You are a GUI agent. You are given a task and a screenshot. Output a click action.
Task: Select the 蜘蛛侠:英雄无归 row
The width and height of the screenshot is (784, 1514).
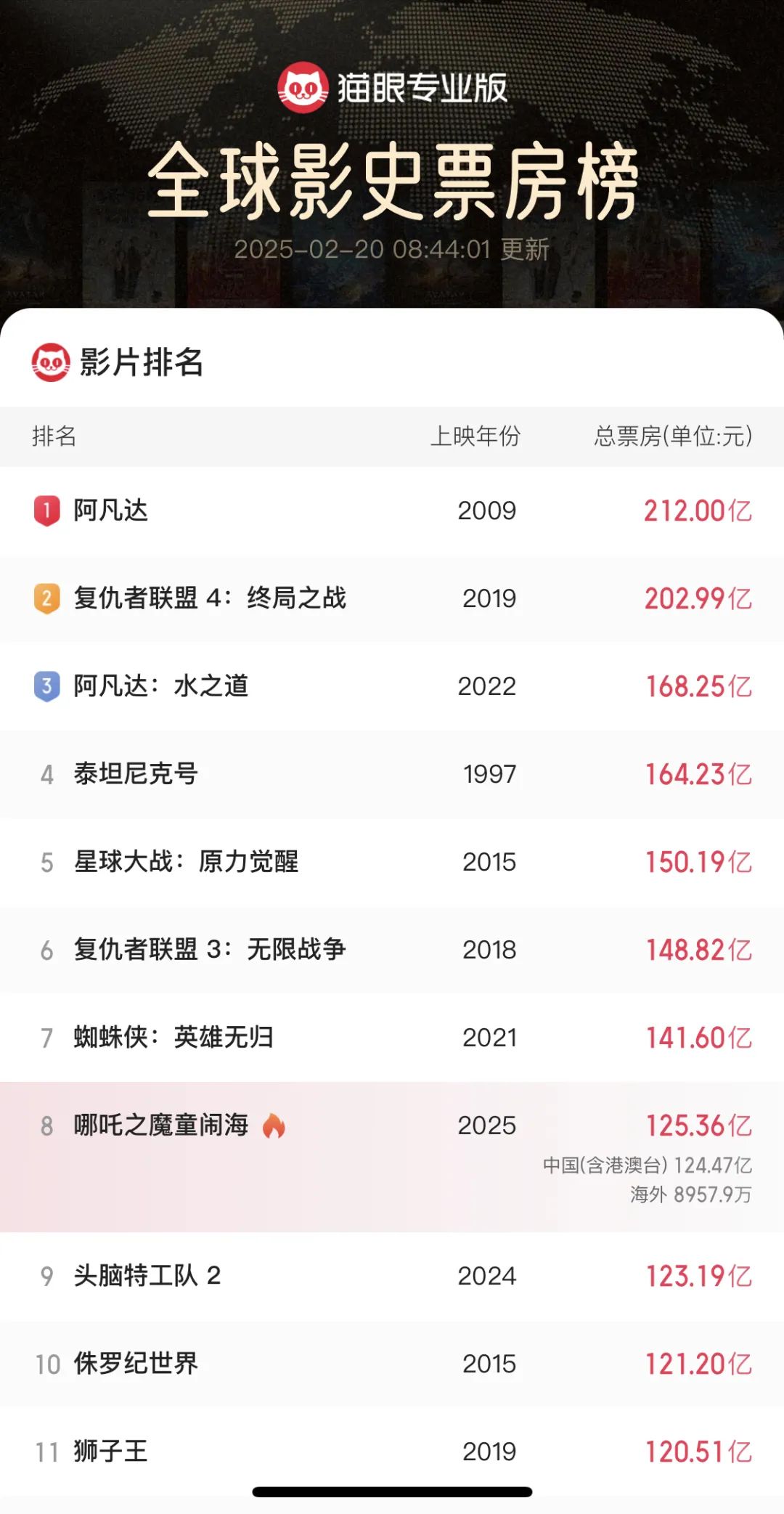(392, 1038)
